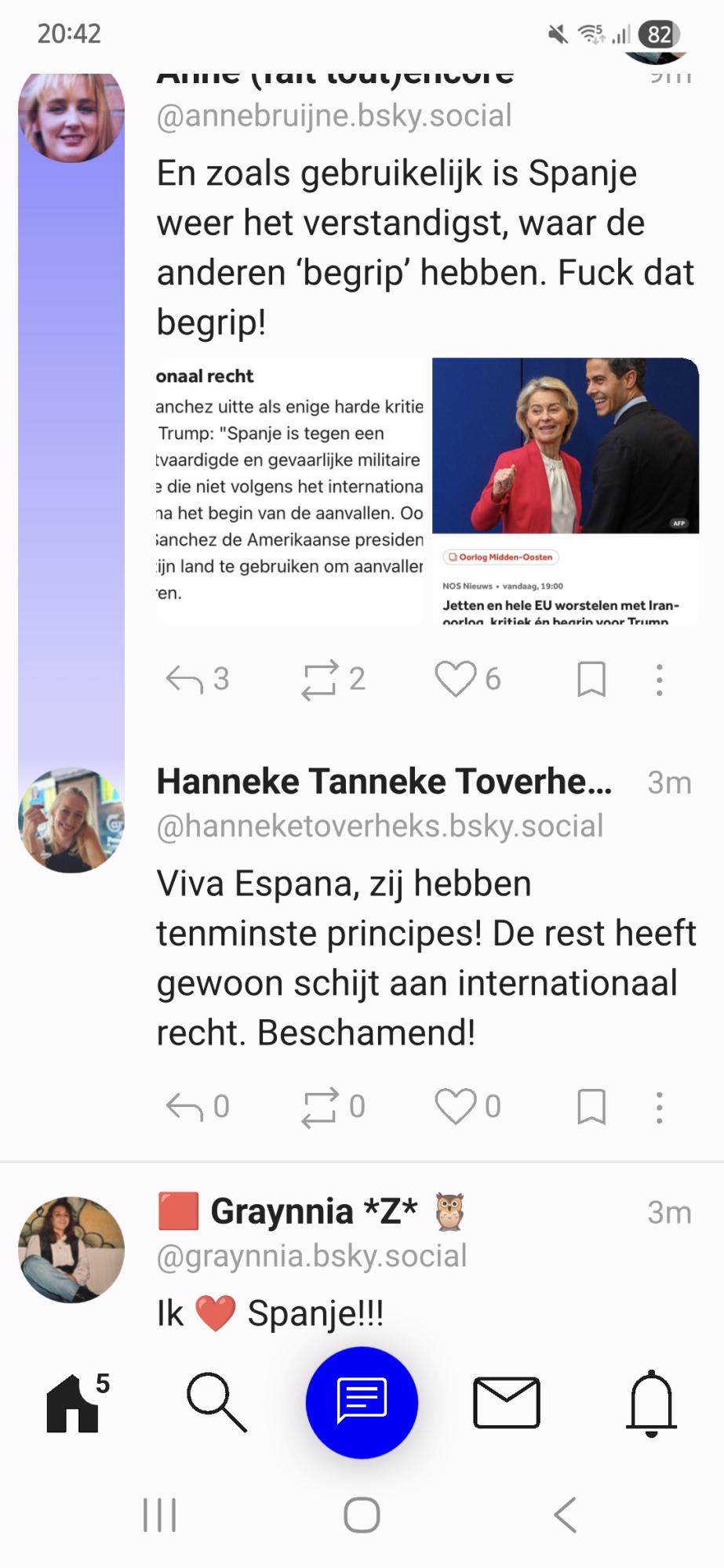Like Hanneke Tanneke's Viva Espana post
This screenshot has width=724, height=1568.
coord(456,1107)
